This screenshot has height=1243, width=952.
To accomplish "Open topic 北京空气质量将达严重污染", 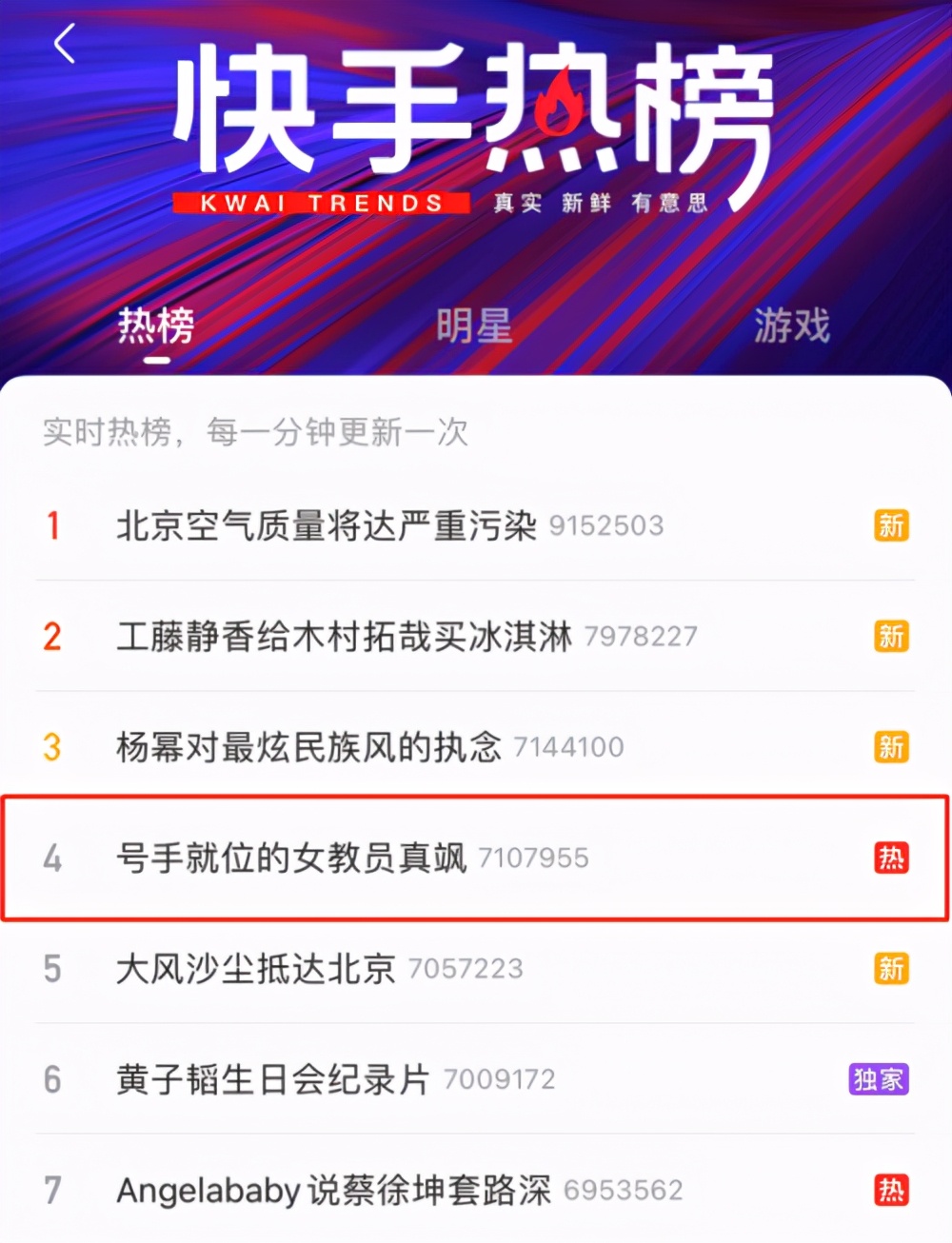I will click(327, 526).
